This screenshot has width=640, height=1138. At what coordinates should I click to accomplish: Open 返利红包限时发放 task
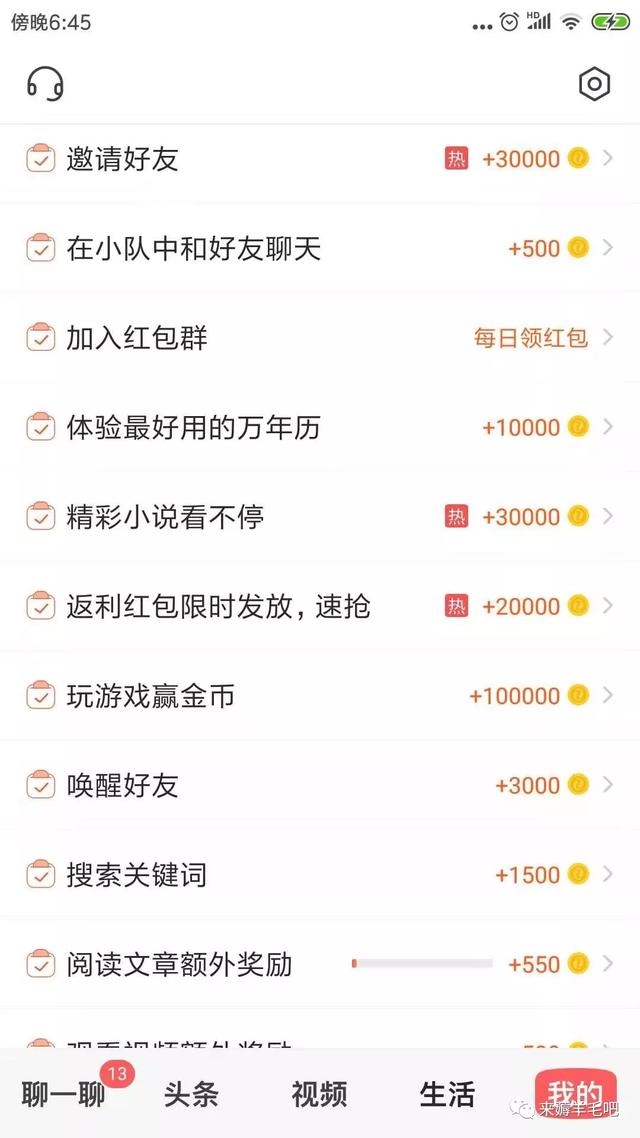(320, 605)
